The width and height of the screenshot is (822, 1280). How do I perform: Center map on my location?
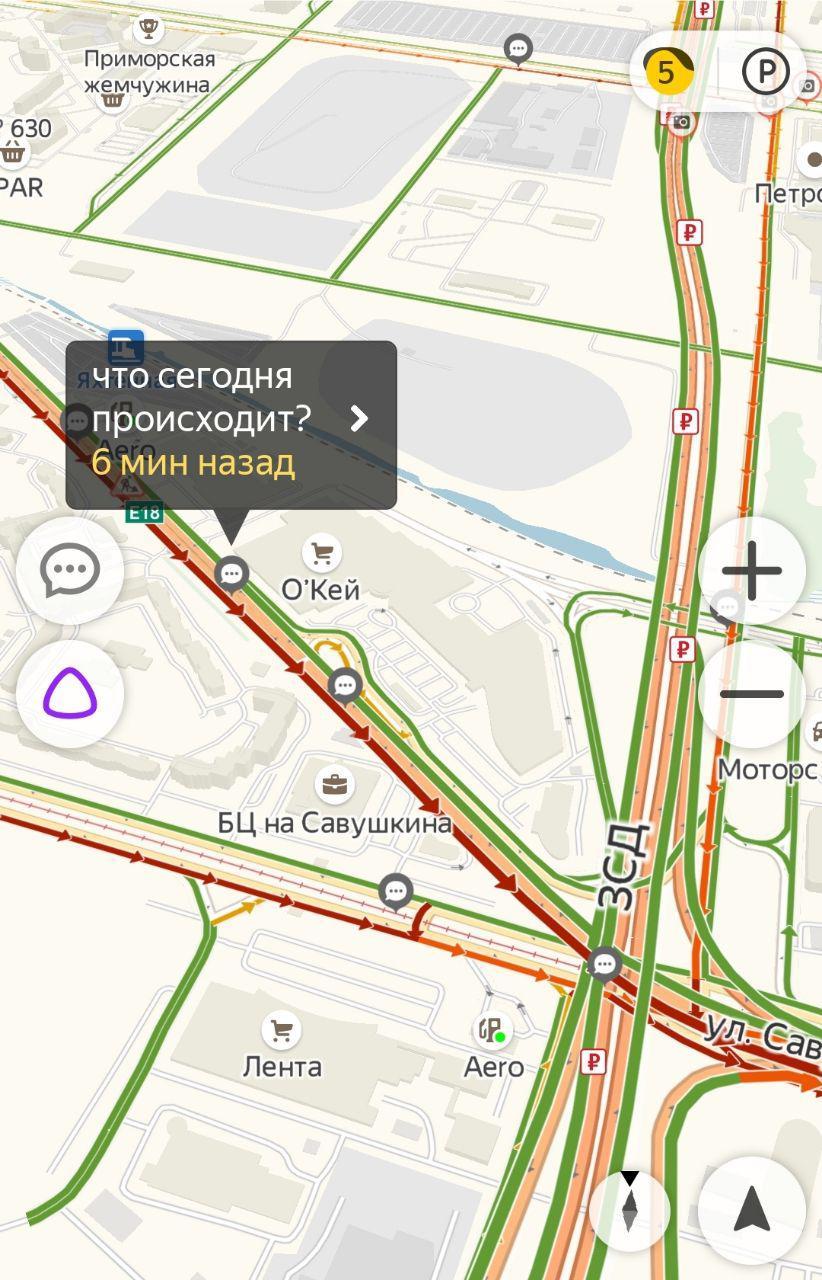[x=752, y=1211]
